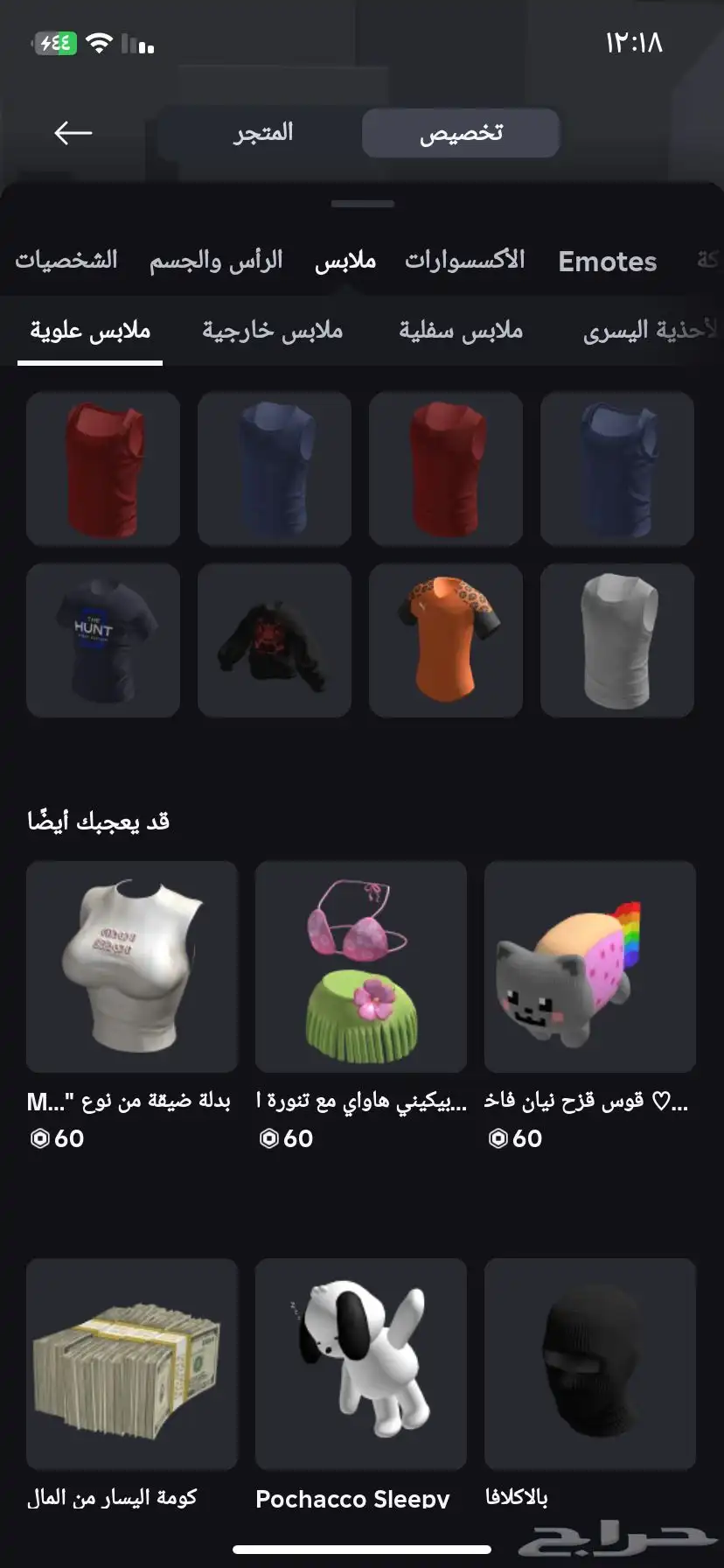Image resolution: width=724 pixels, height=1568 pixels.
Task: Open the الشخصيات category
Action: pos(66,261)
